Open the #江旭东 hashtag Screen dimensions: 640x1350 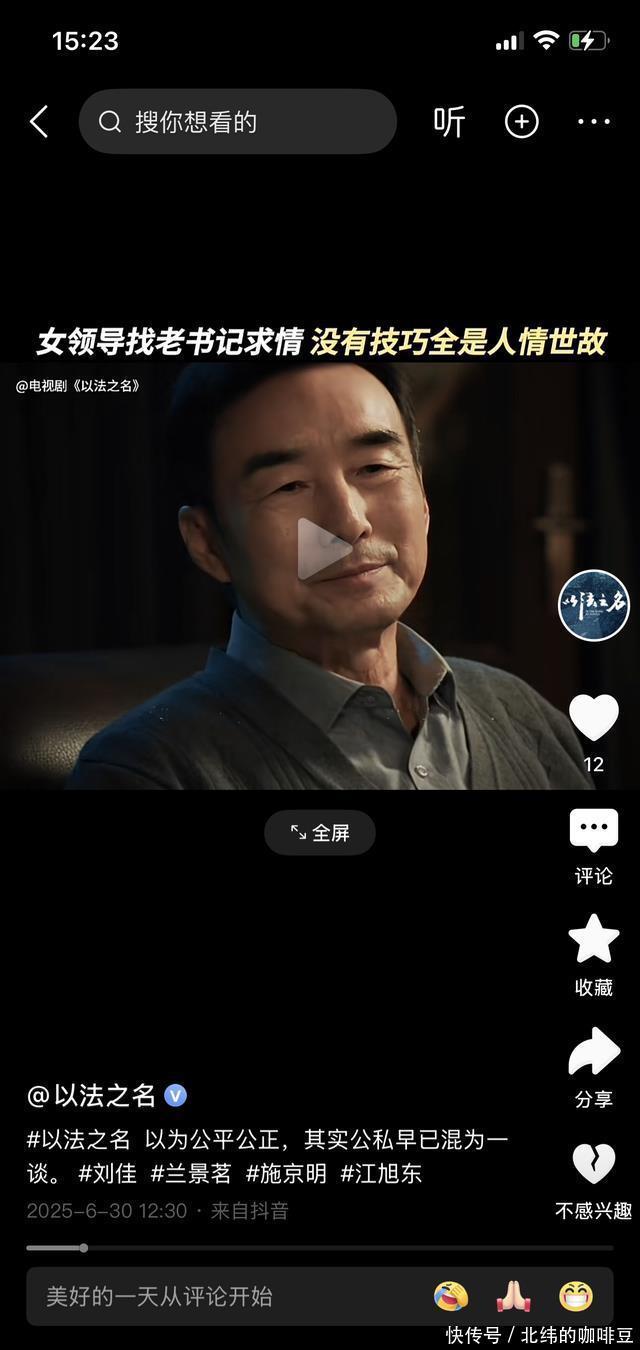(x=382, y=1173)
